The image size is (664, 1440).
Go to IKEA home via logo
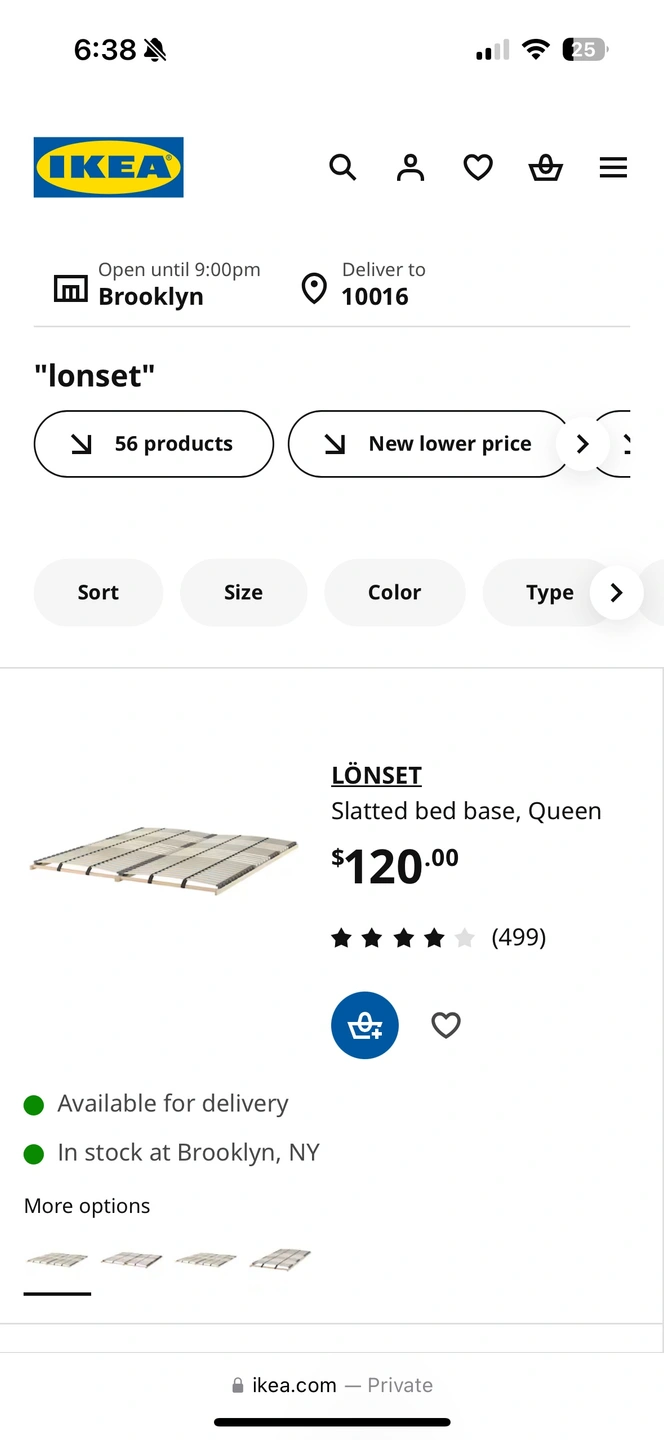[108, 167]
